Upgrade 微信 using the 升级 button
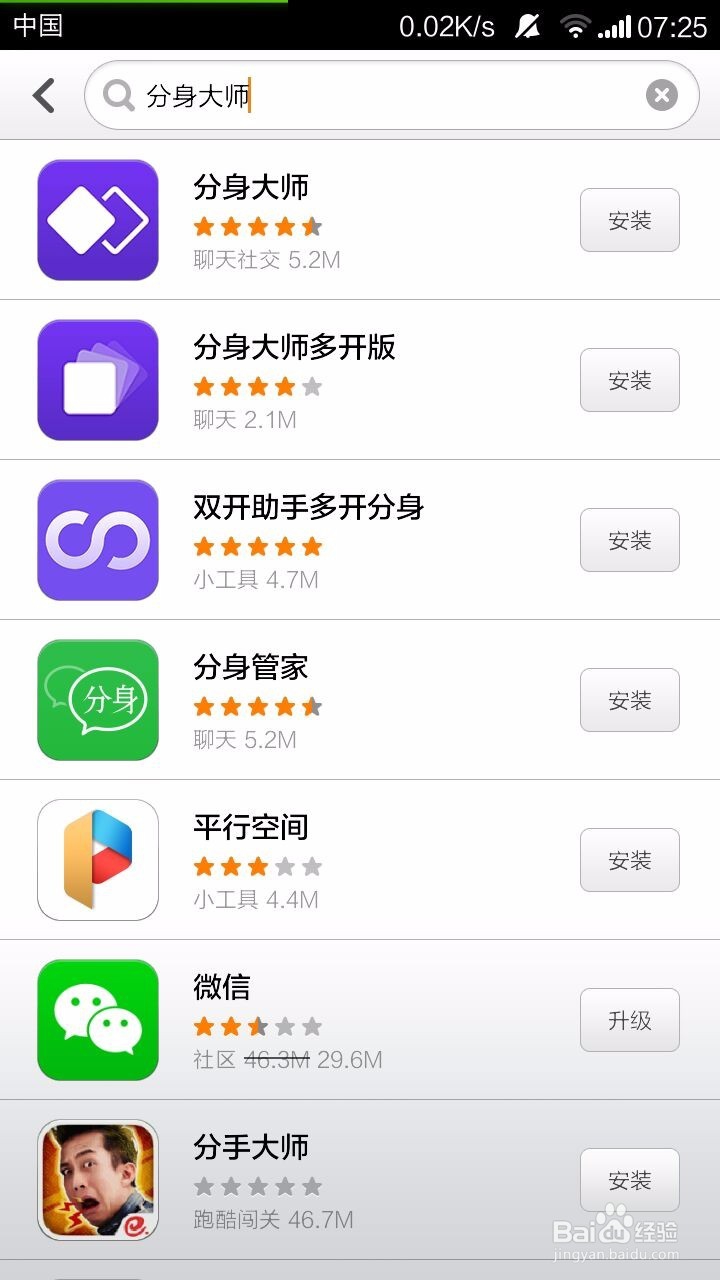Image resolution: width=720 pixels, height=1280 pixels. (629, 1020)
